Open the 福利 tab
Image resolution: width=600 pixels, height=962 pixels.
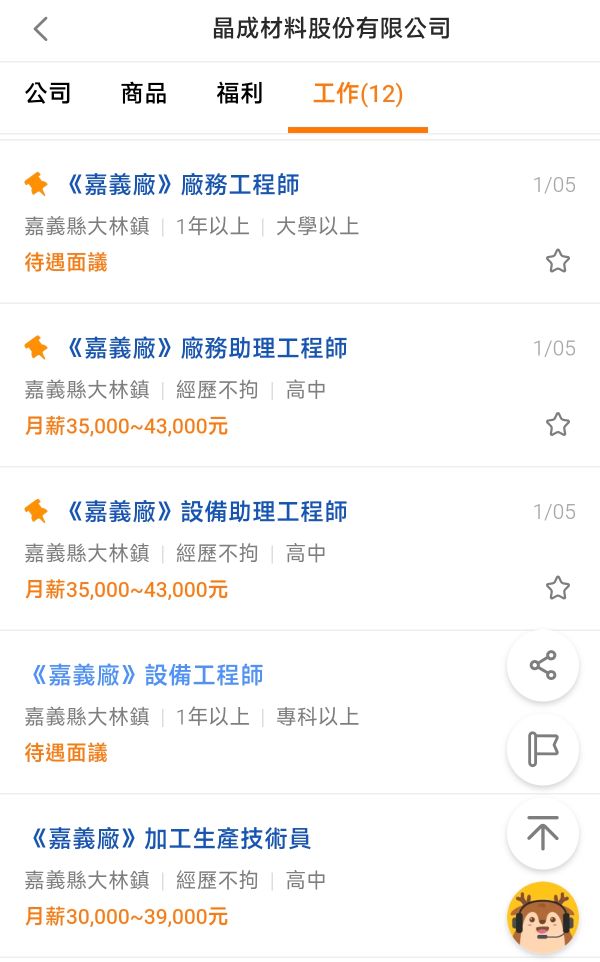click(x=240, y=94)
